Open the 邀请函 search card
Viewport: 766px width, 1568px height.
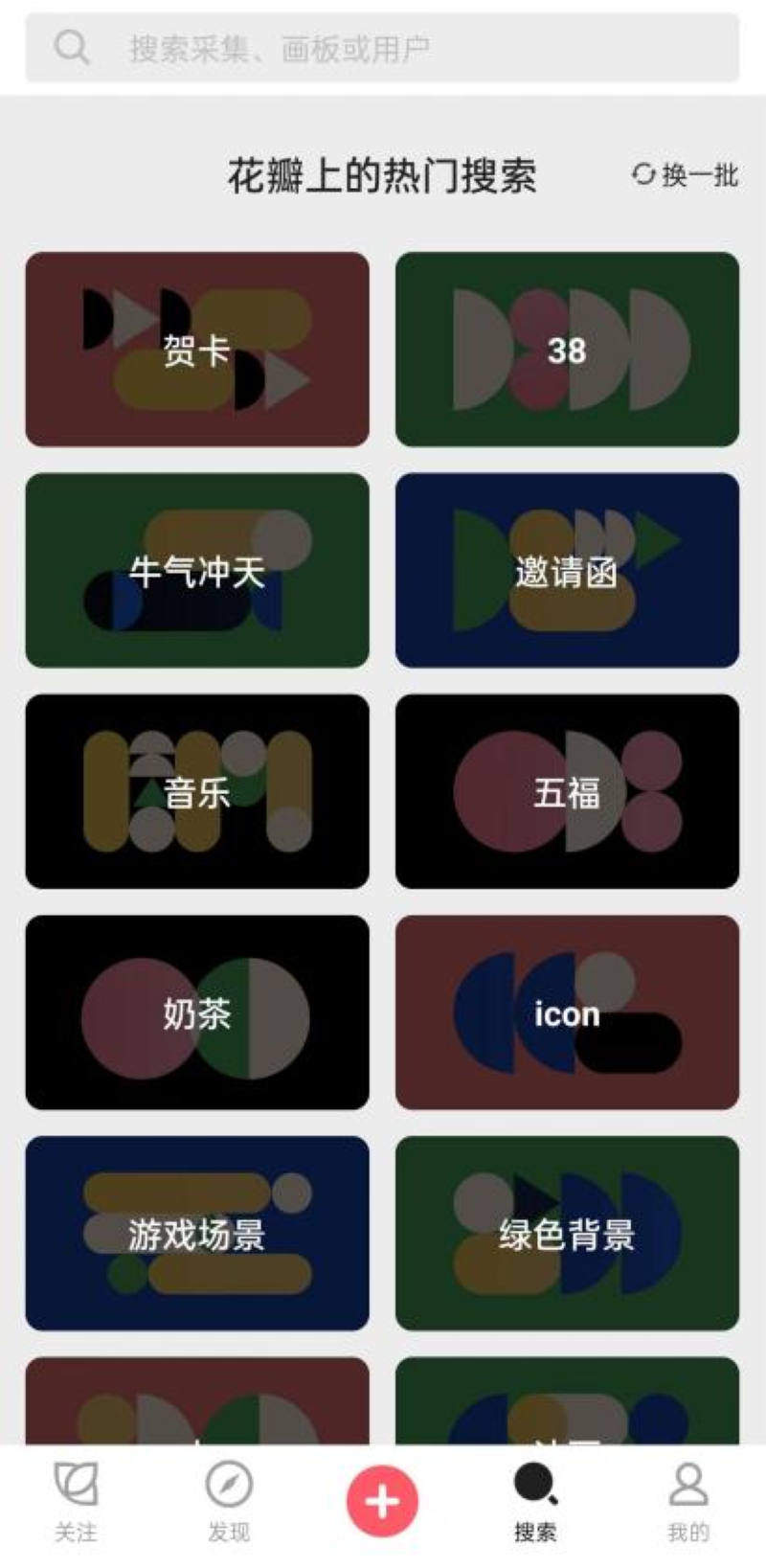[567, 571]
